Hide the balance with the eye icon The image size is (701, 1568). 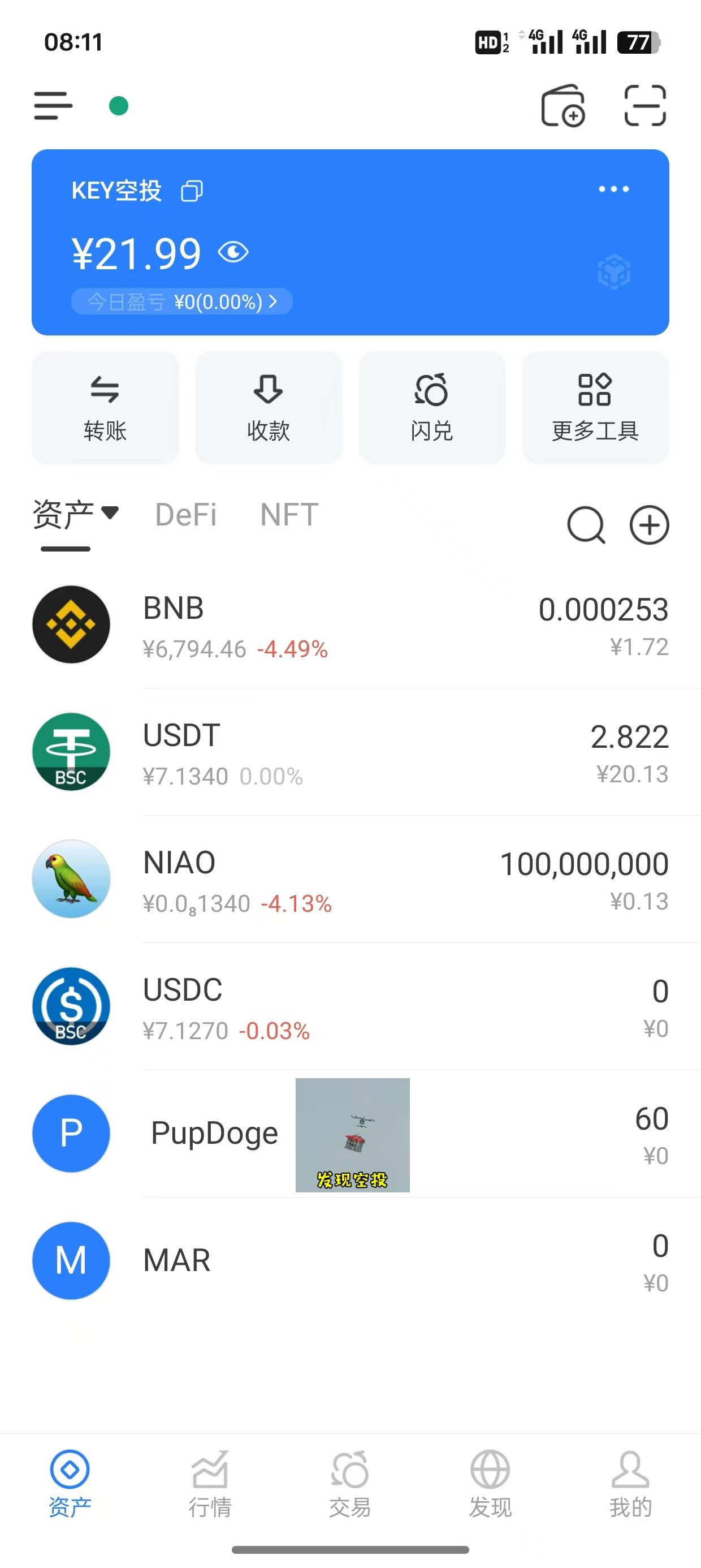tap(233, 252)
